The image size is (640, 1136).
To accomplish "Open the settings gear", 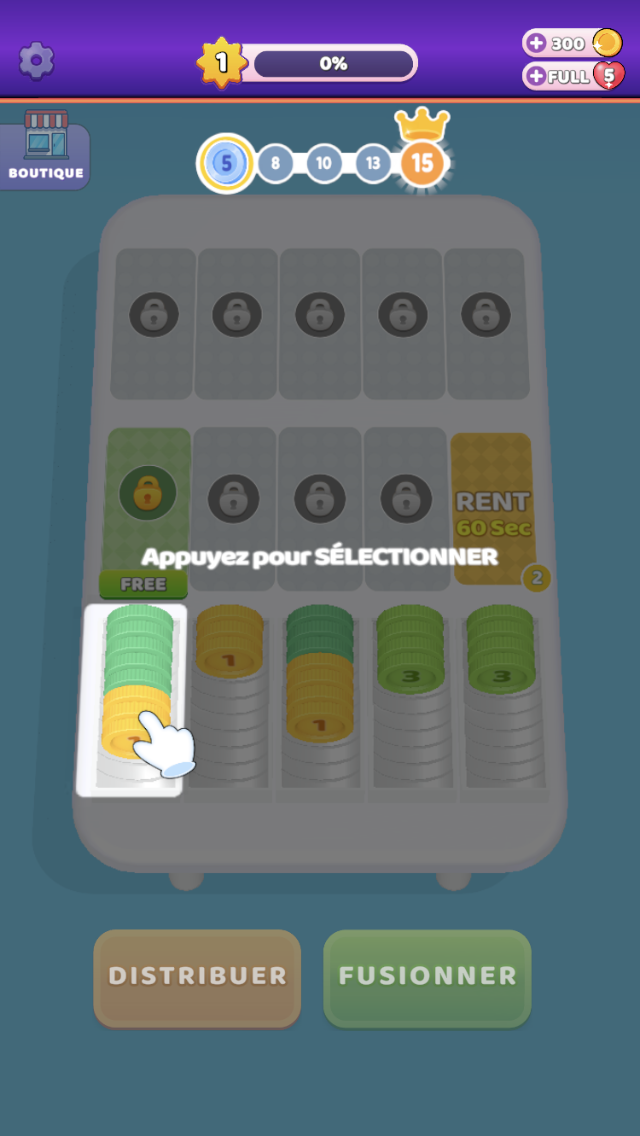I will tap(37, 61).
